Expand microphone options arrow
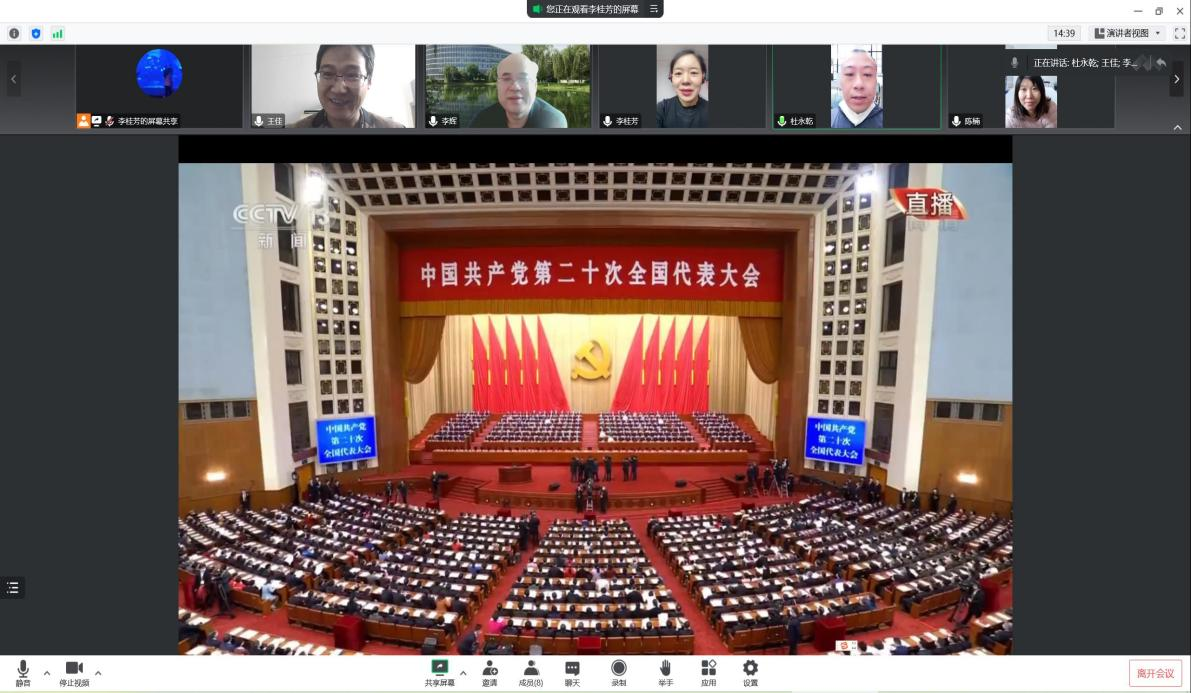Image resolution: width=1191 pixels, height=693 pixels. (47, 673)
